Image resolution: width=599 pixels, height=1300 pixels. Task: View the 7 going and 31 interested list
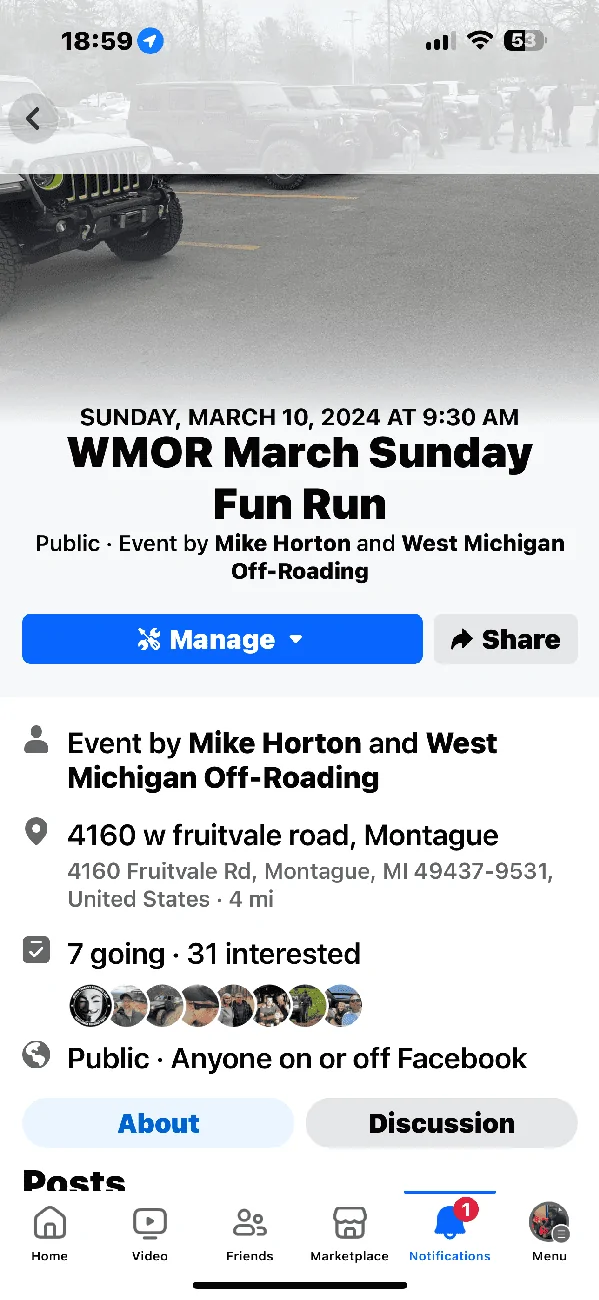(214, 954)
